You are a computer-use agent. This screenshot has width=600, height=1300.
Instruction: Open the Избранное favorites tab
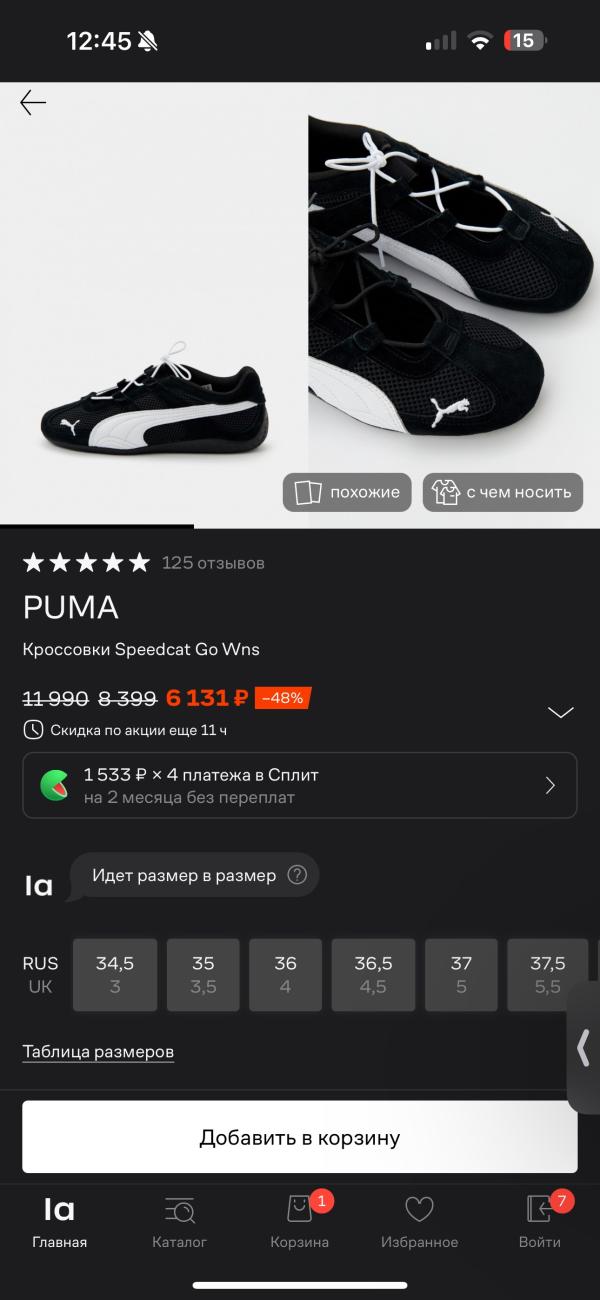(x=420, y=1222)
